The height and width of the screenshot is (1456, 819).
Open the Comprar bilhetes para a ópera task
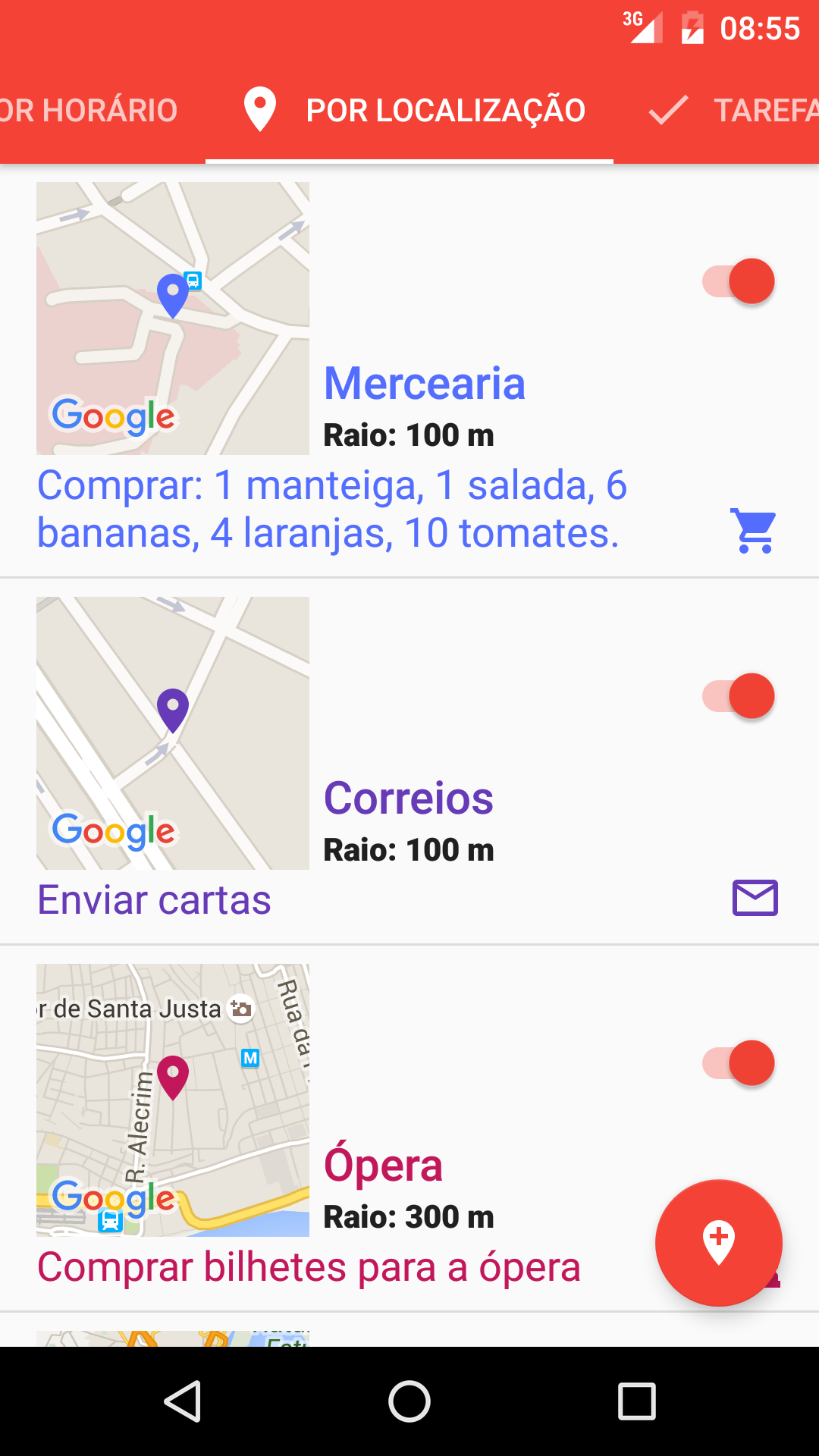pyautogui.click(x=309, y=1267)
